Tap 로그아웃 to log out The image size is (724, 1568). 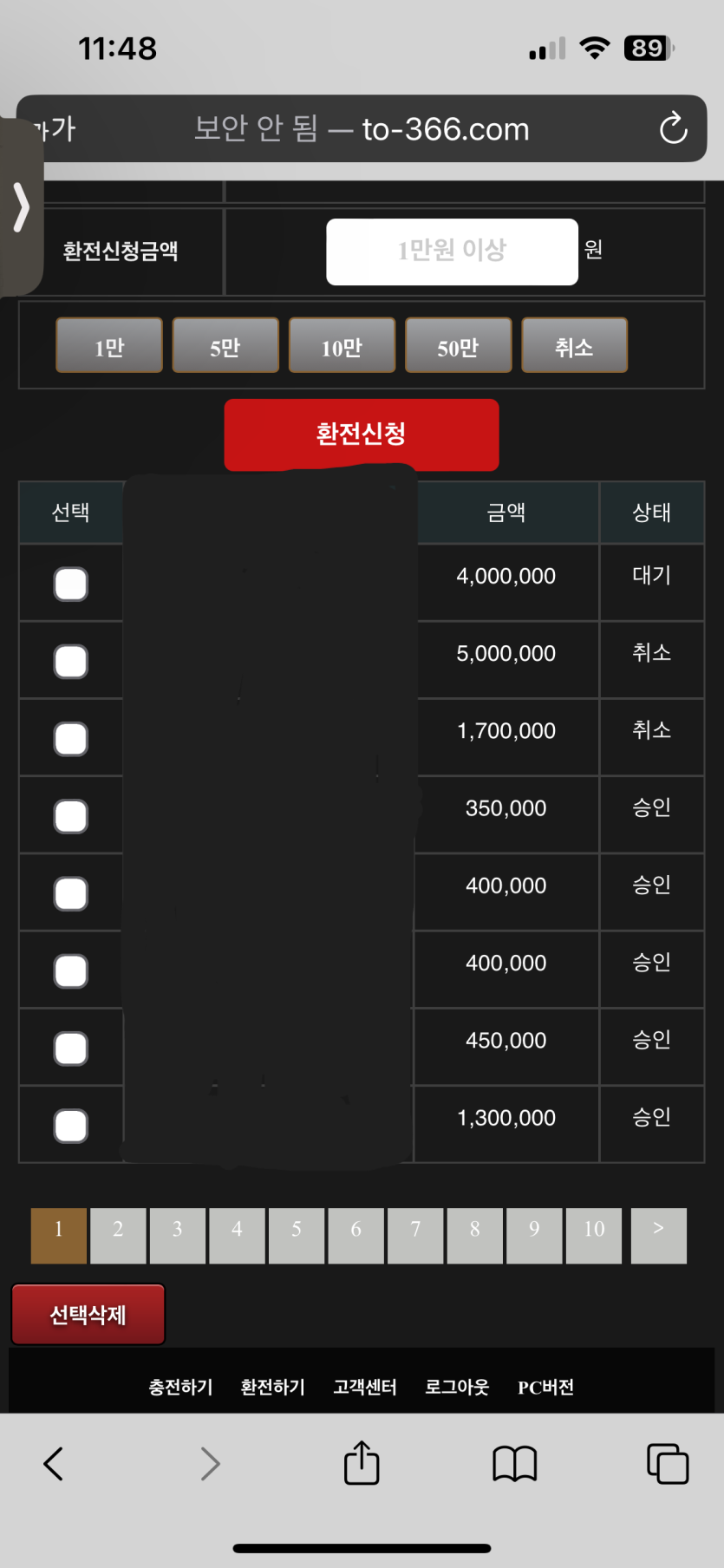coord(457,1387)
